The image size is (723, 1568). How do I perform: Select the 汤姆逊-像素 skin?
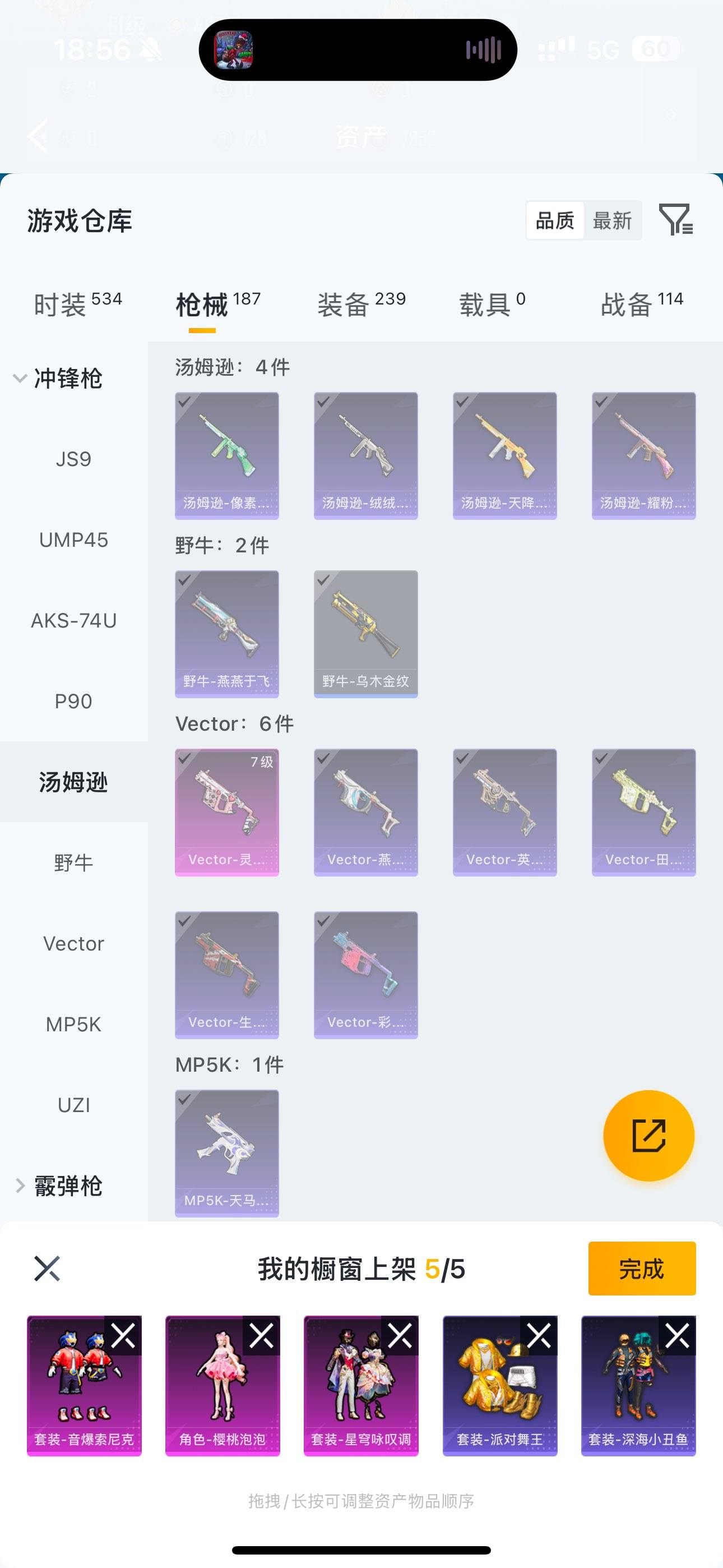pos(227,455)
